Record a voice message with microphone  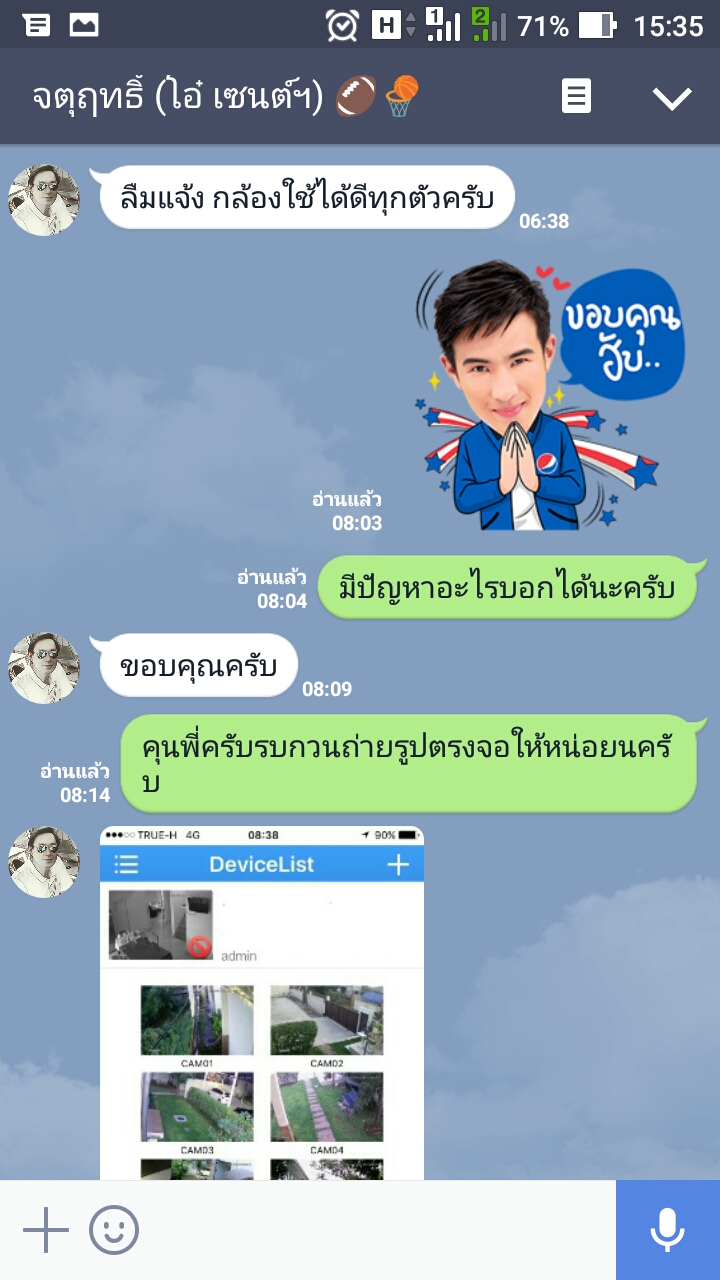click(x=667, y=1230)
